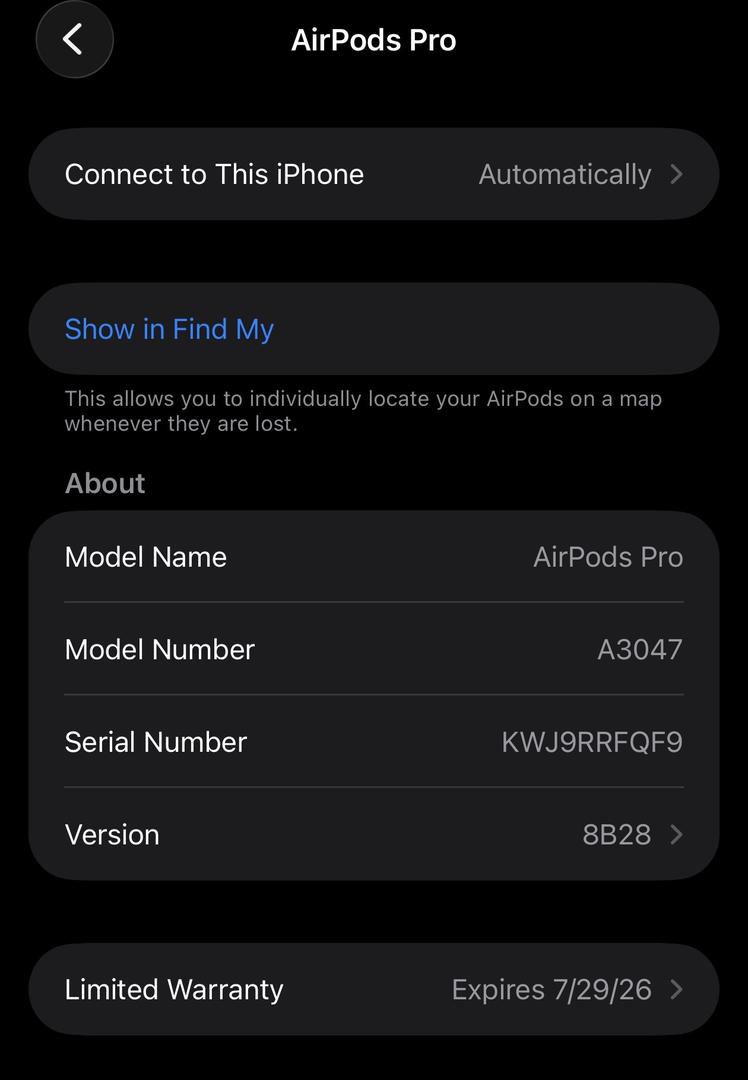
Task: Go back using the top-left arrow
Action: pos(73,40)
